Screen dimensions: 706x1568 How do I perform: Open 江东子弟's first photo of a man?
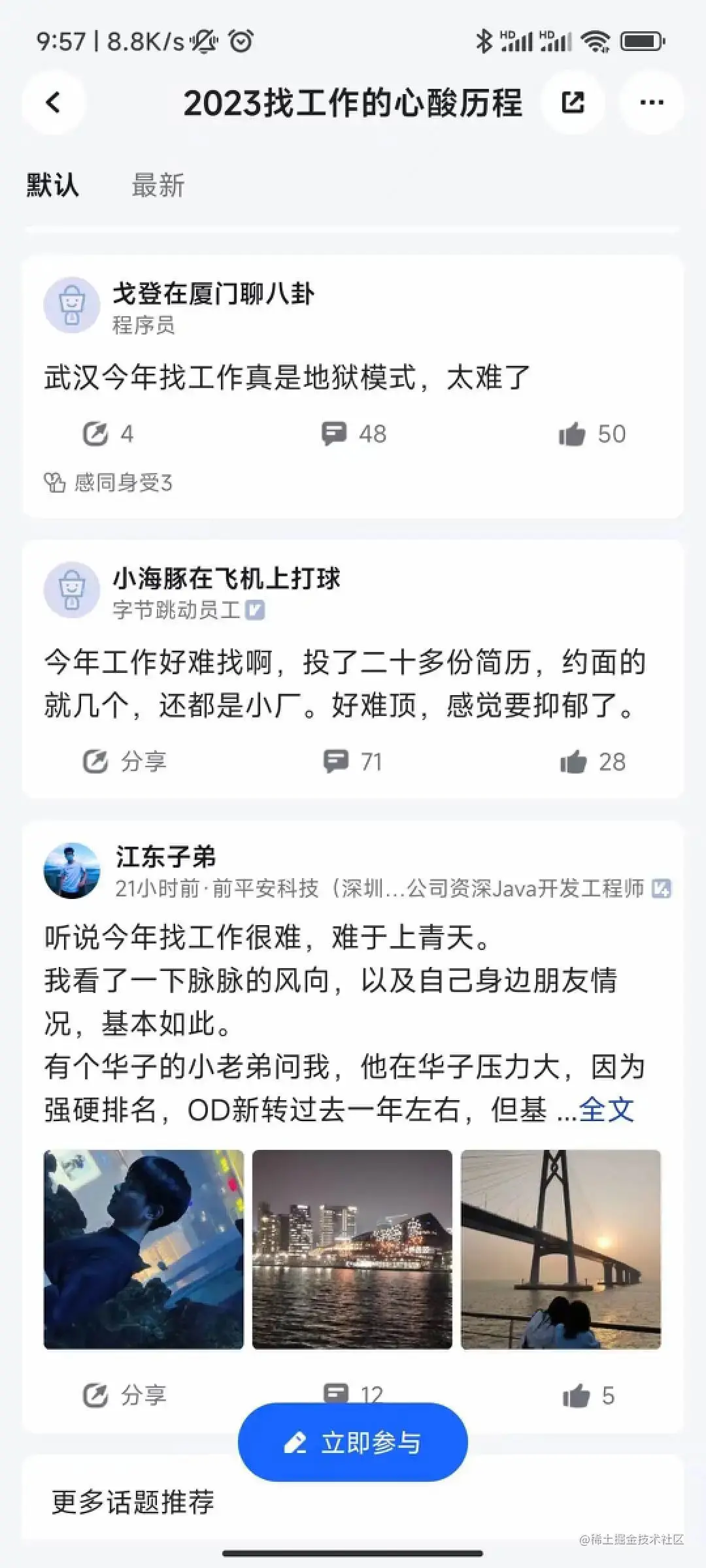pyautogui.click(x=144, y=1249)
